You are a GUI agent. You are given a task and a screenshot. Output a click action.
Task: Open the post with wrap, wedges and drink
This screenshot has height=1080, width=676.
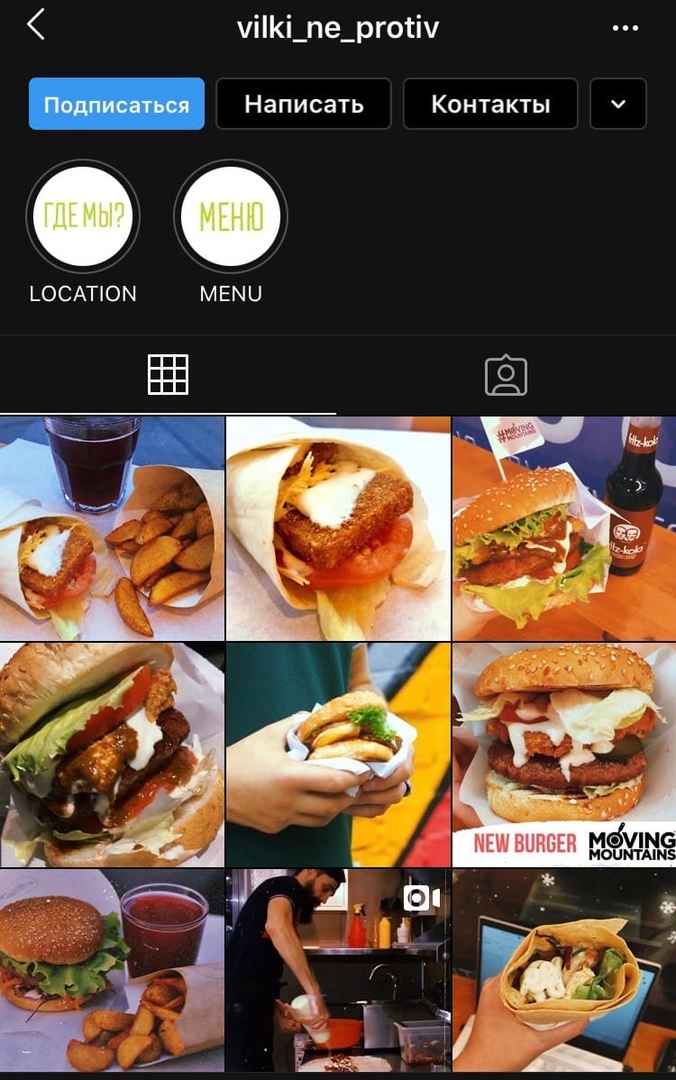tap(112, 528)
